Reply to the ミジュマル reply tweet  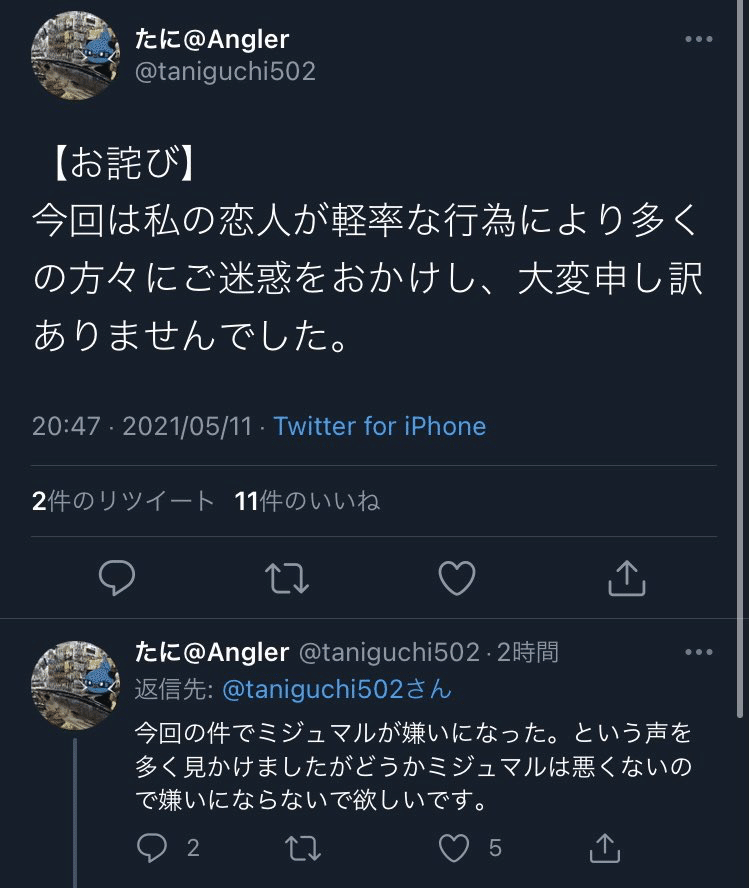[x=152, y=848]
